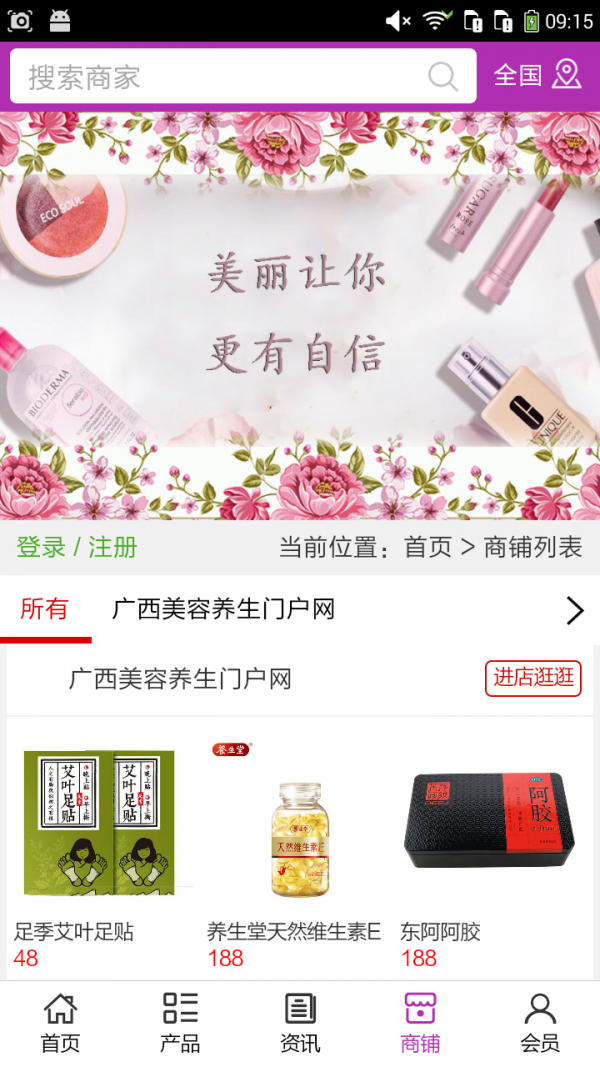Open 登录 / 注册 link
This screenshot has width=600, height=1067.
pyautogui.click(x=77, y=547)
